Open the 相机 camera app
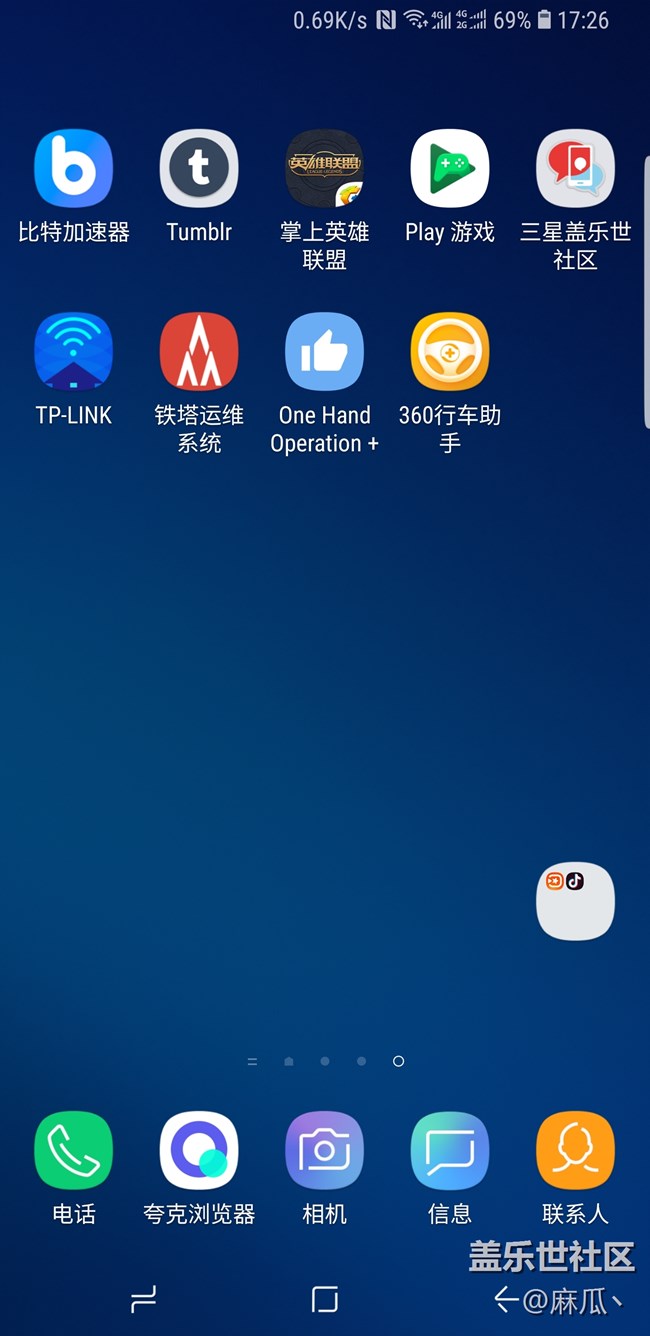The image size is (650, 1336). [x=324, y=1150]
